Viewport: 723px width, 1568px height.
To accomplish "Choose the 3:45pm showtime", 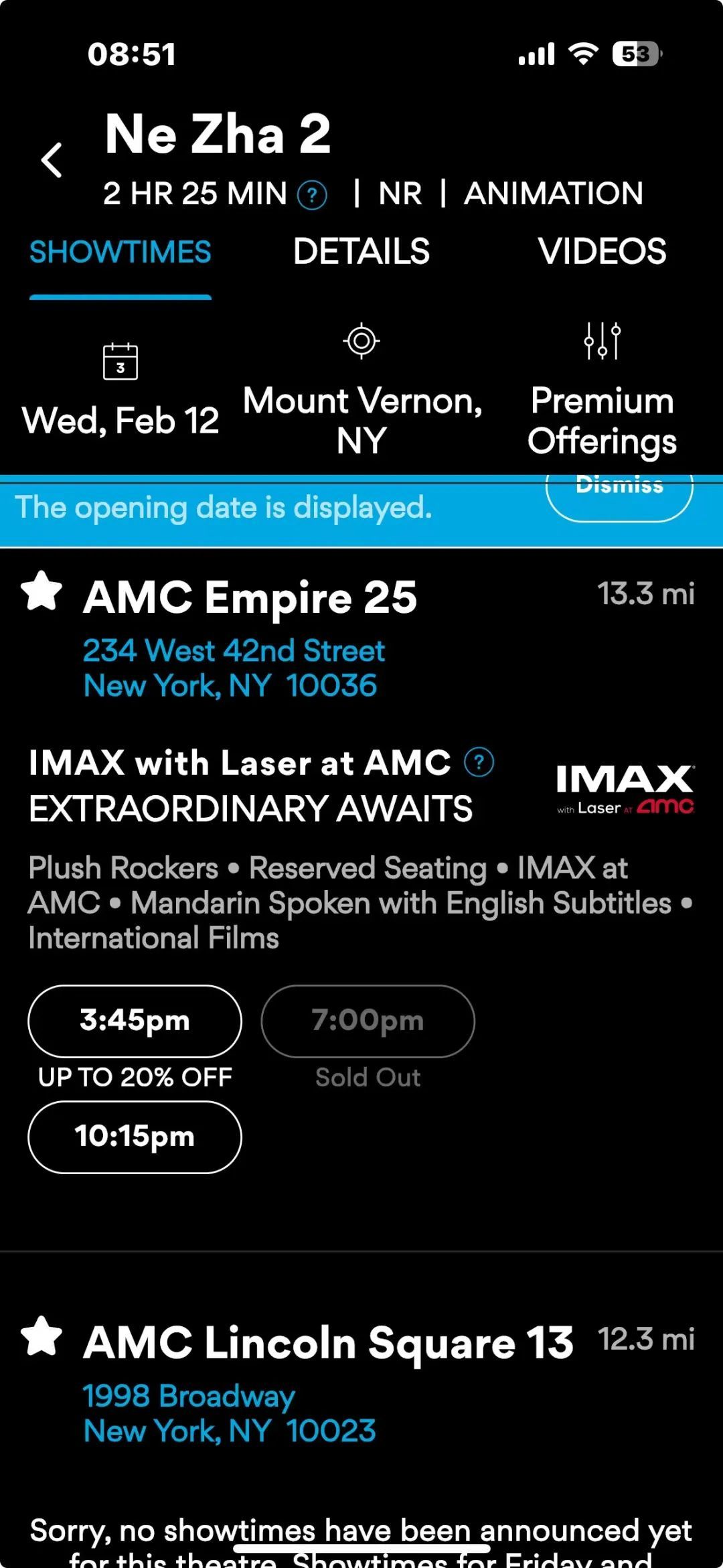I will click(x=135, y=1021).
